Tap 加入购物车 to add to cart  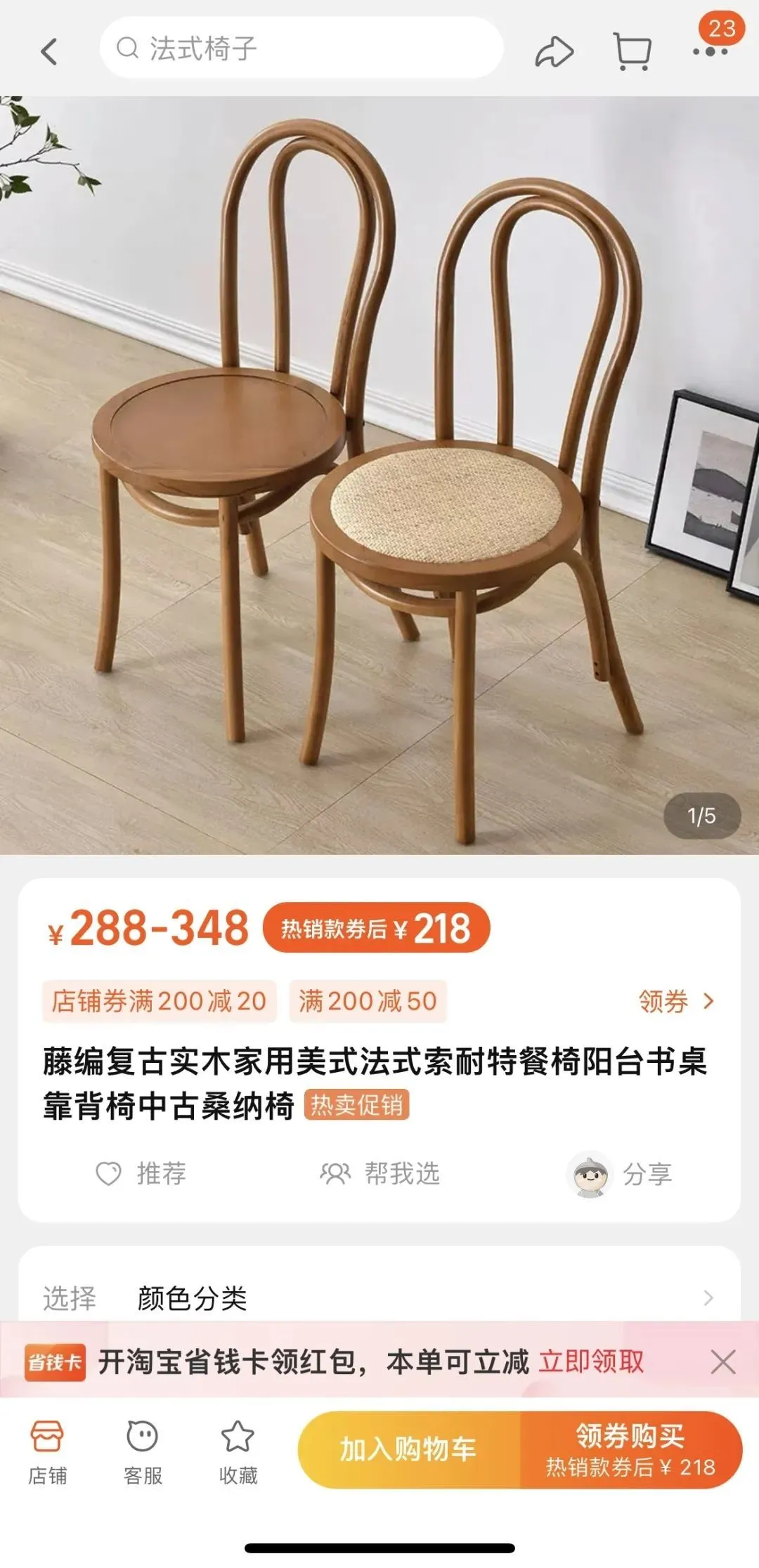[409, 1449]
